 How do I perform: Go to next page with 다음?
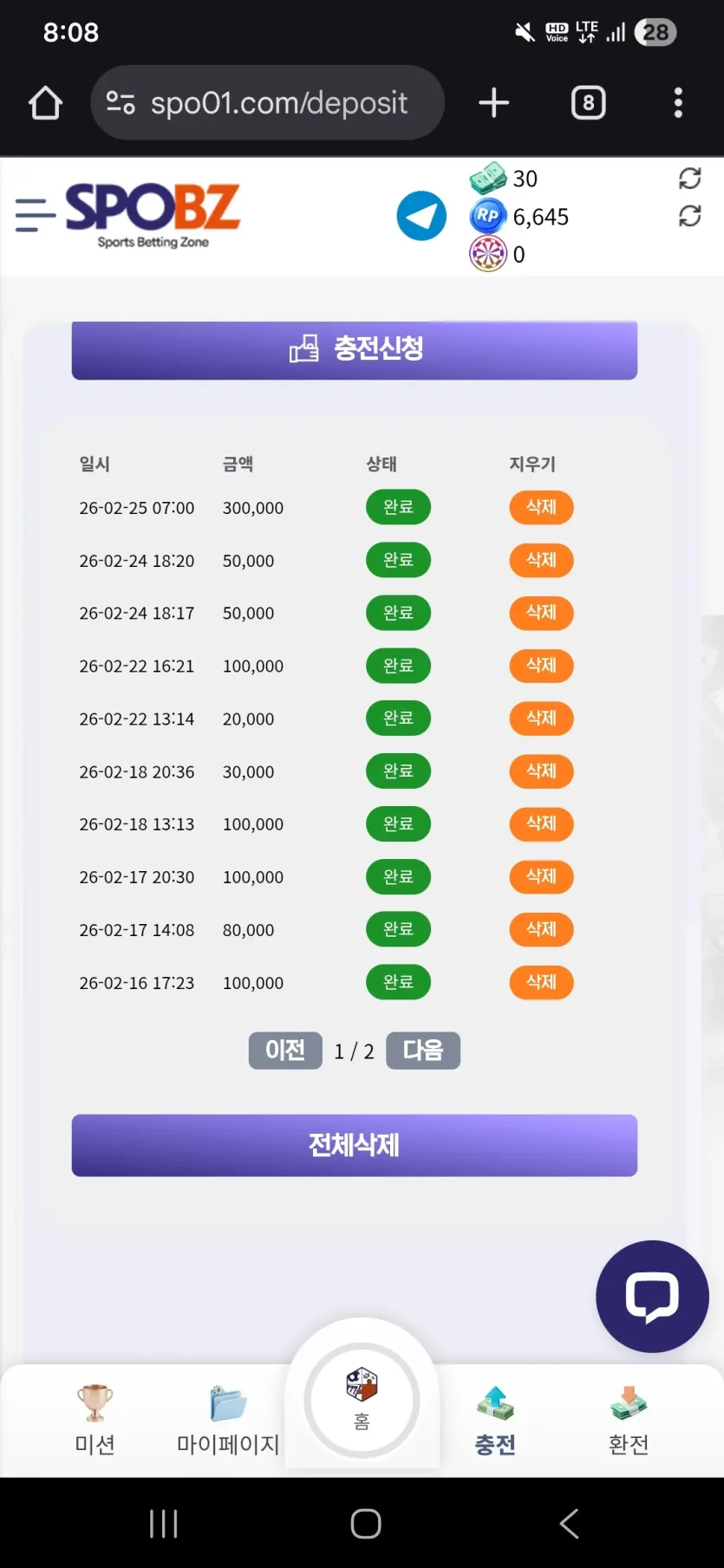pyautogui.click(x=423, y=1051)
